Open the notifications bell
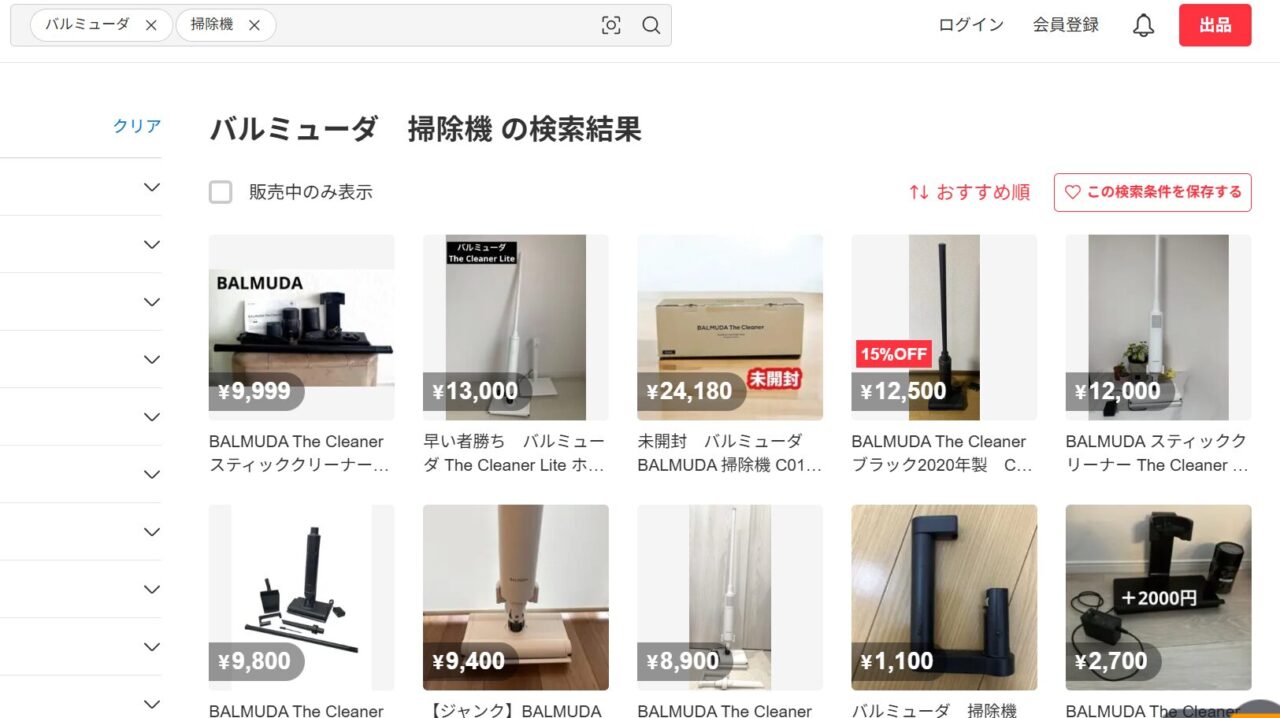 pos(1143,26)
